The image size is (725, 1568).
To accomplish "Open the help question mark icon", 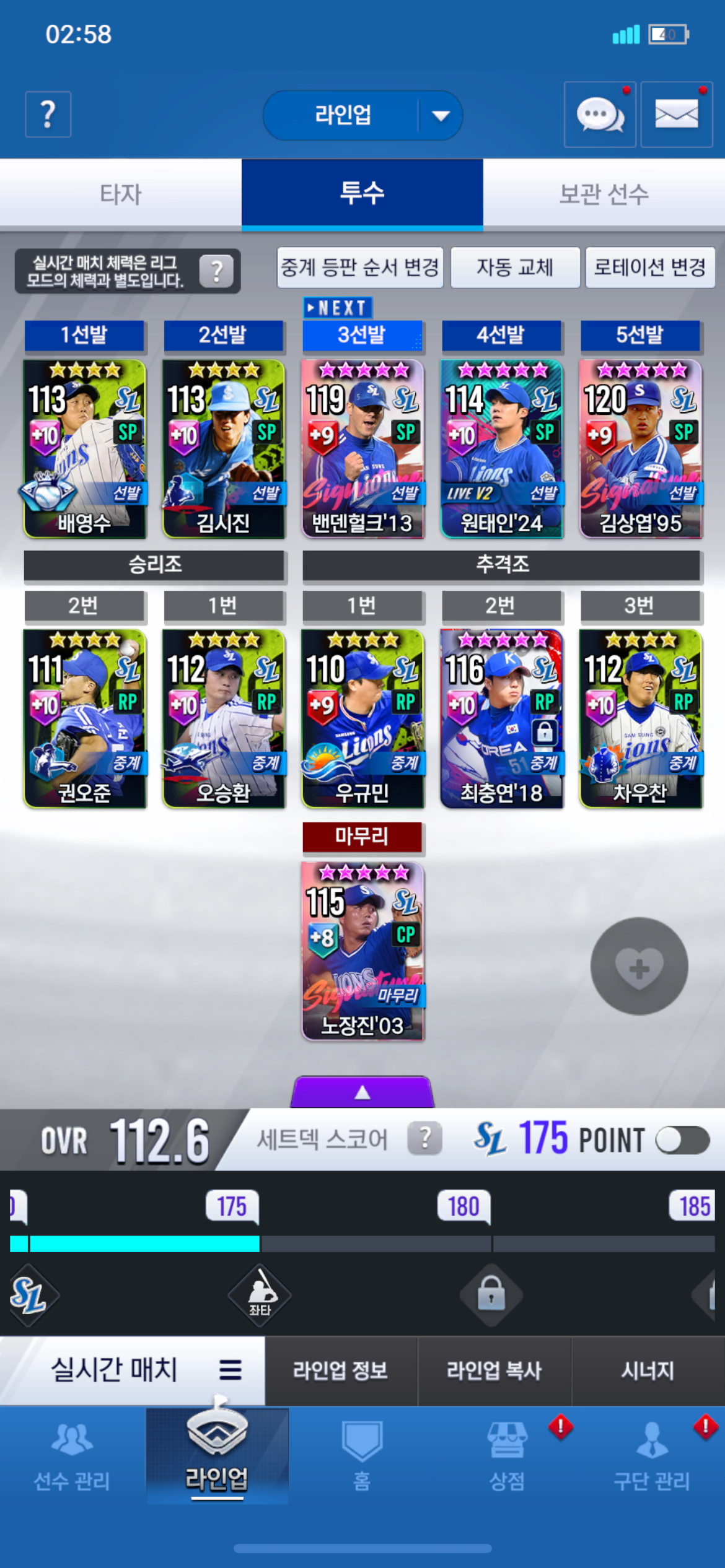I will (48, 115).
